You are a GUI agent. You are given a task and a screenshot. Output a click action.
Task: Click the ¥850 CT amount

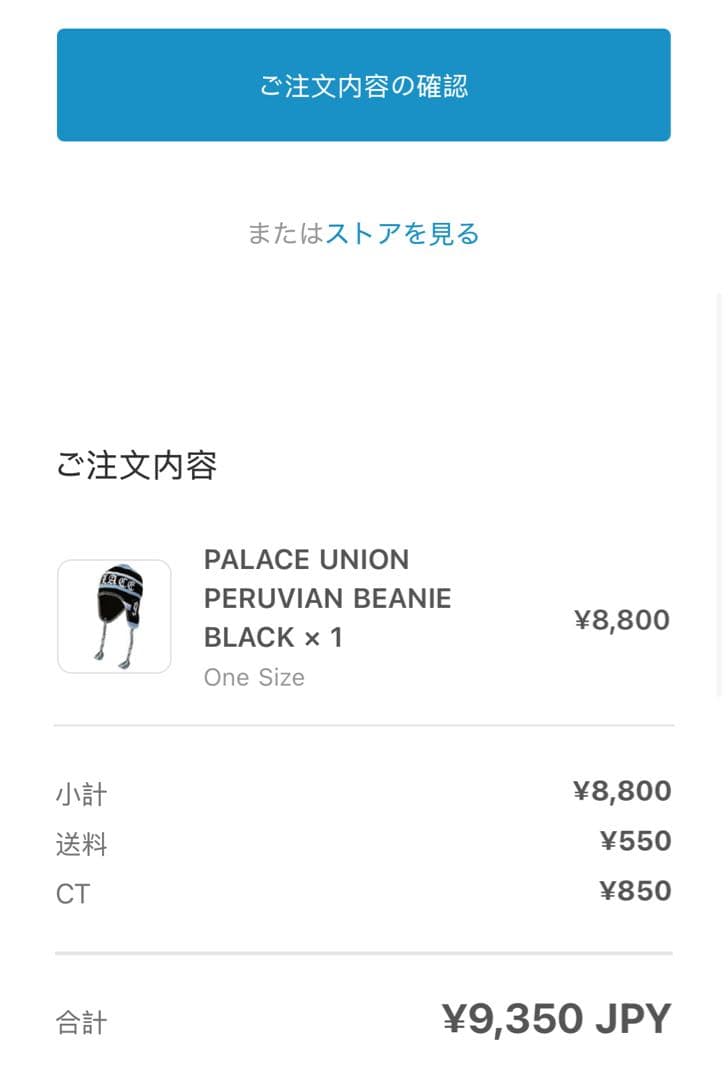click(x=635, y=890)
